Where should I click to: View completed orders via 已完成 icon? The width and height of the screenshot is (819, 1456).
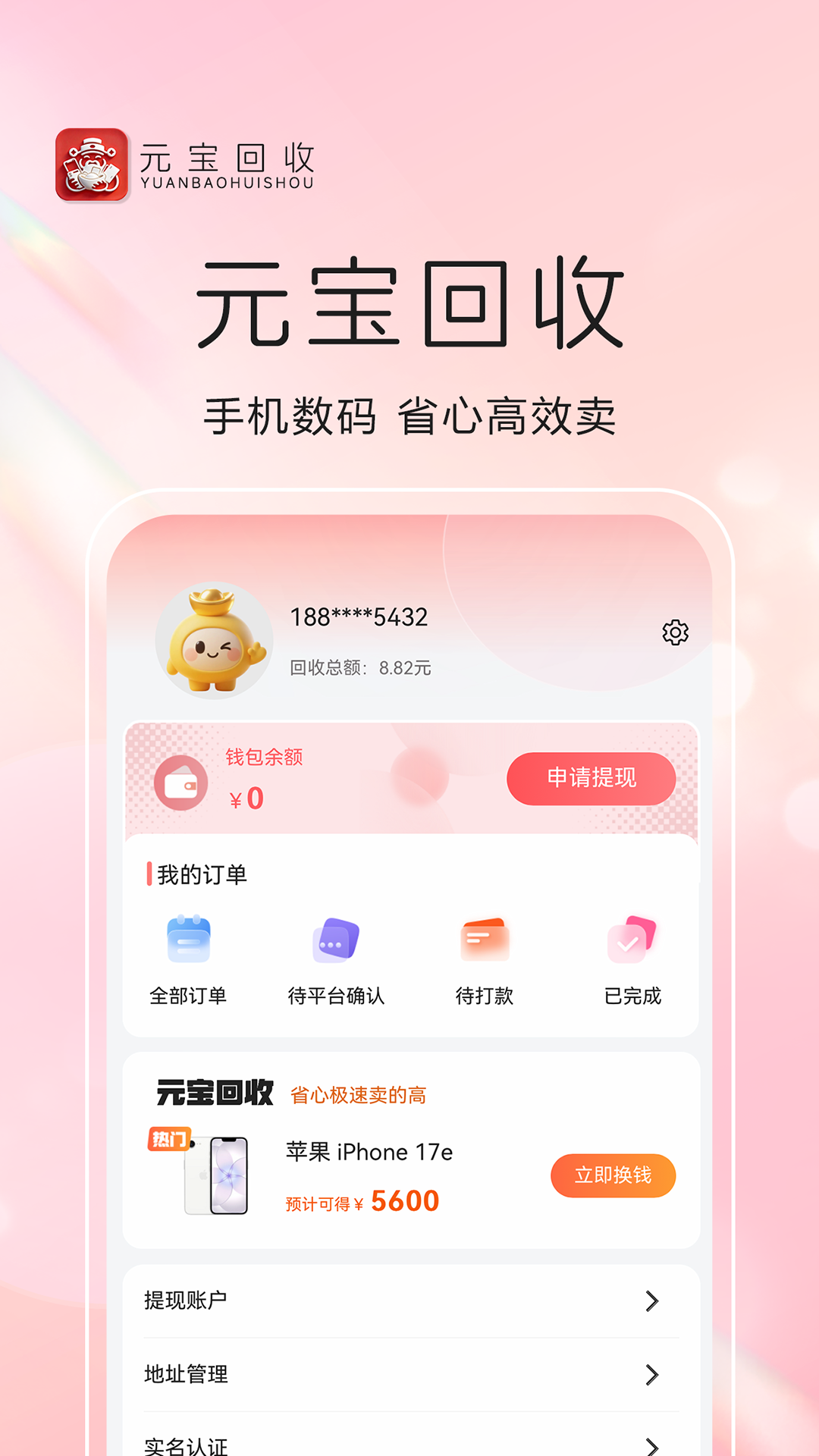[x=632, y=940]
